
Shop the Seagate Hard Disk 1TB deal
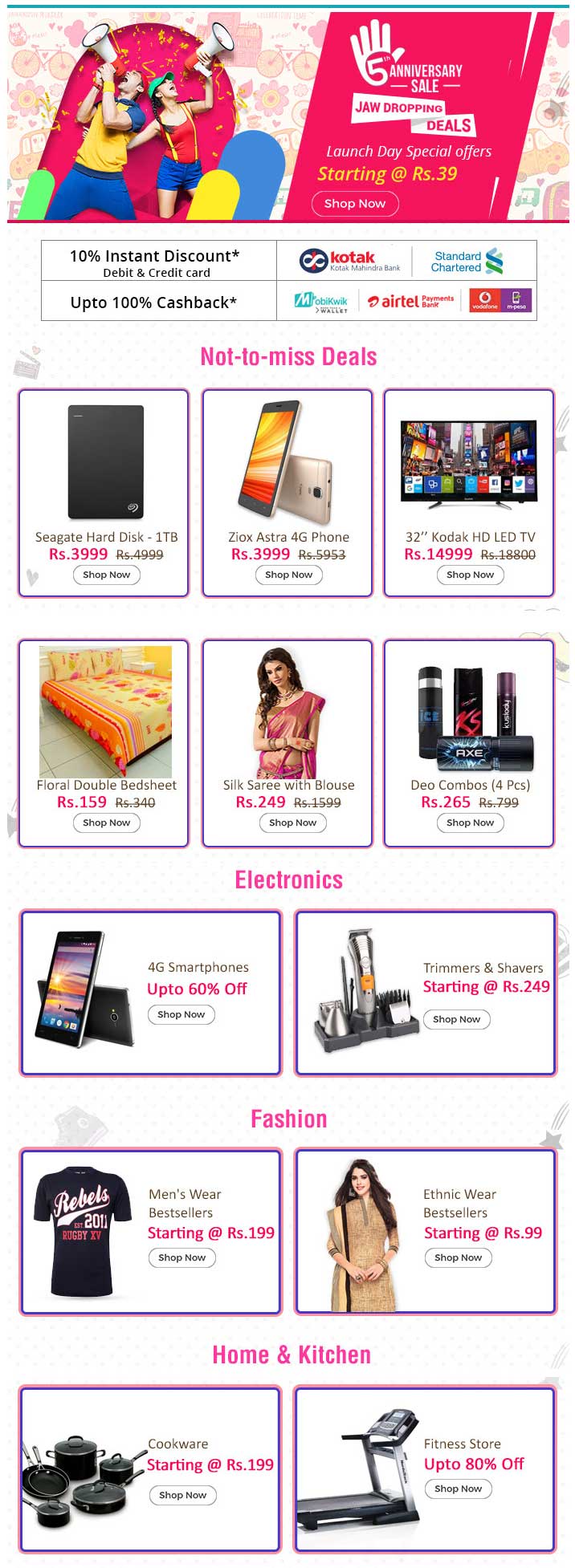(106, 575)
